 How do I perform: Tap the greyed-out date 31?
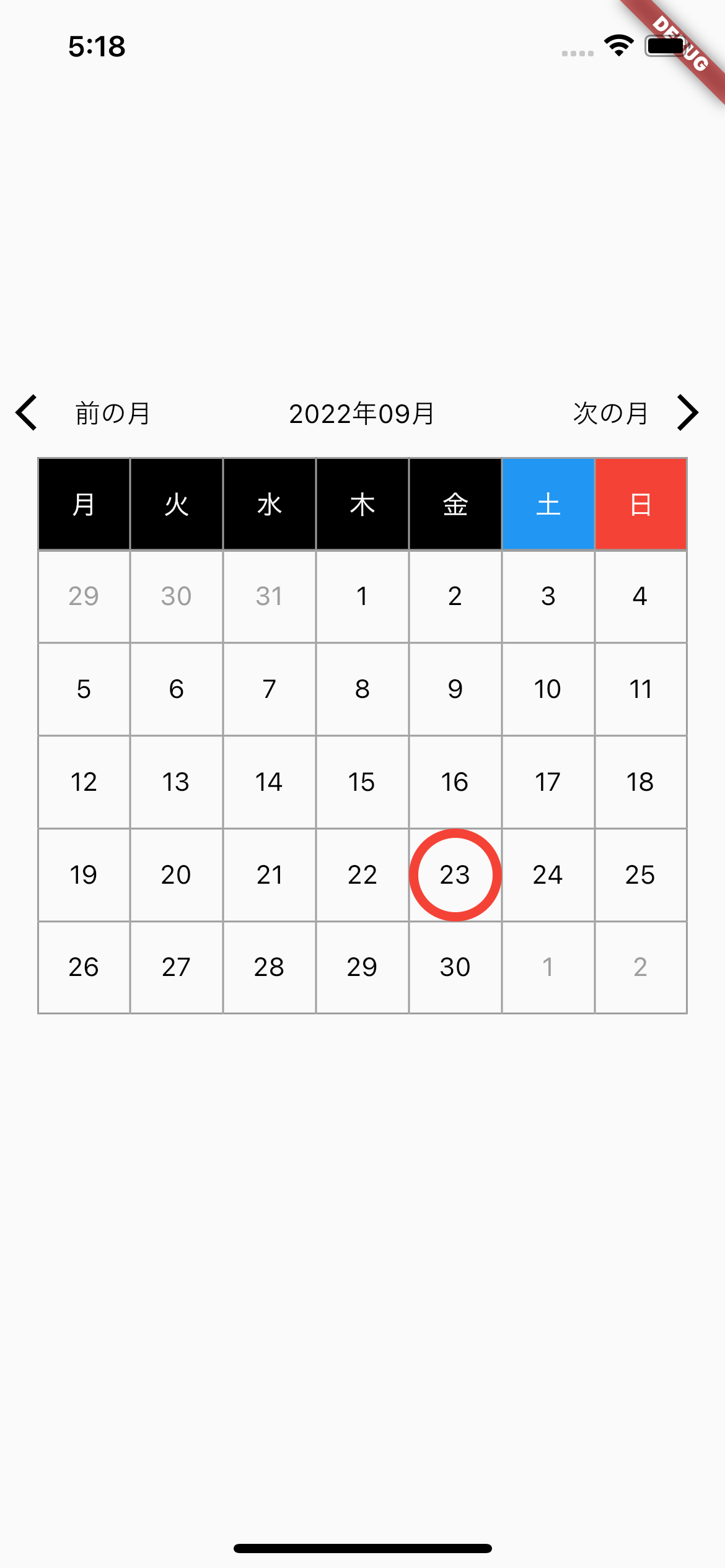tap(270, 596)
